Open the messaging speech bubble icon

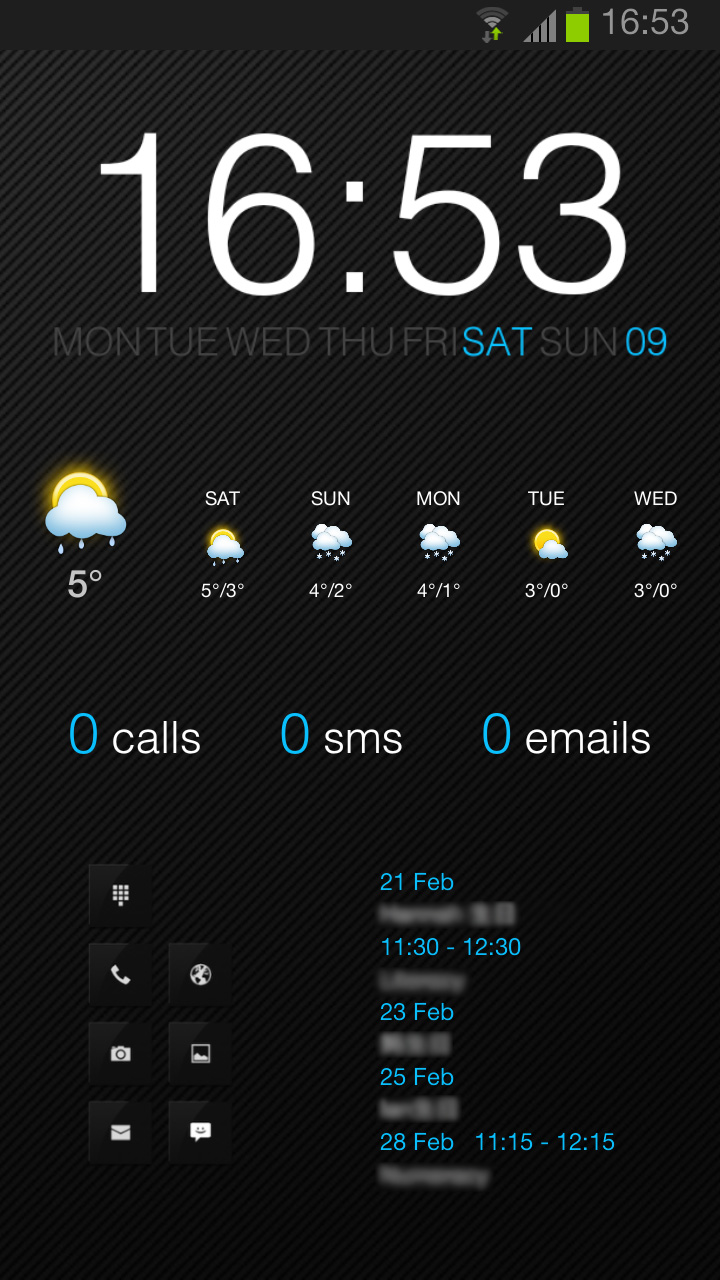tap(200, 1132)
